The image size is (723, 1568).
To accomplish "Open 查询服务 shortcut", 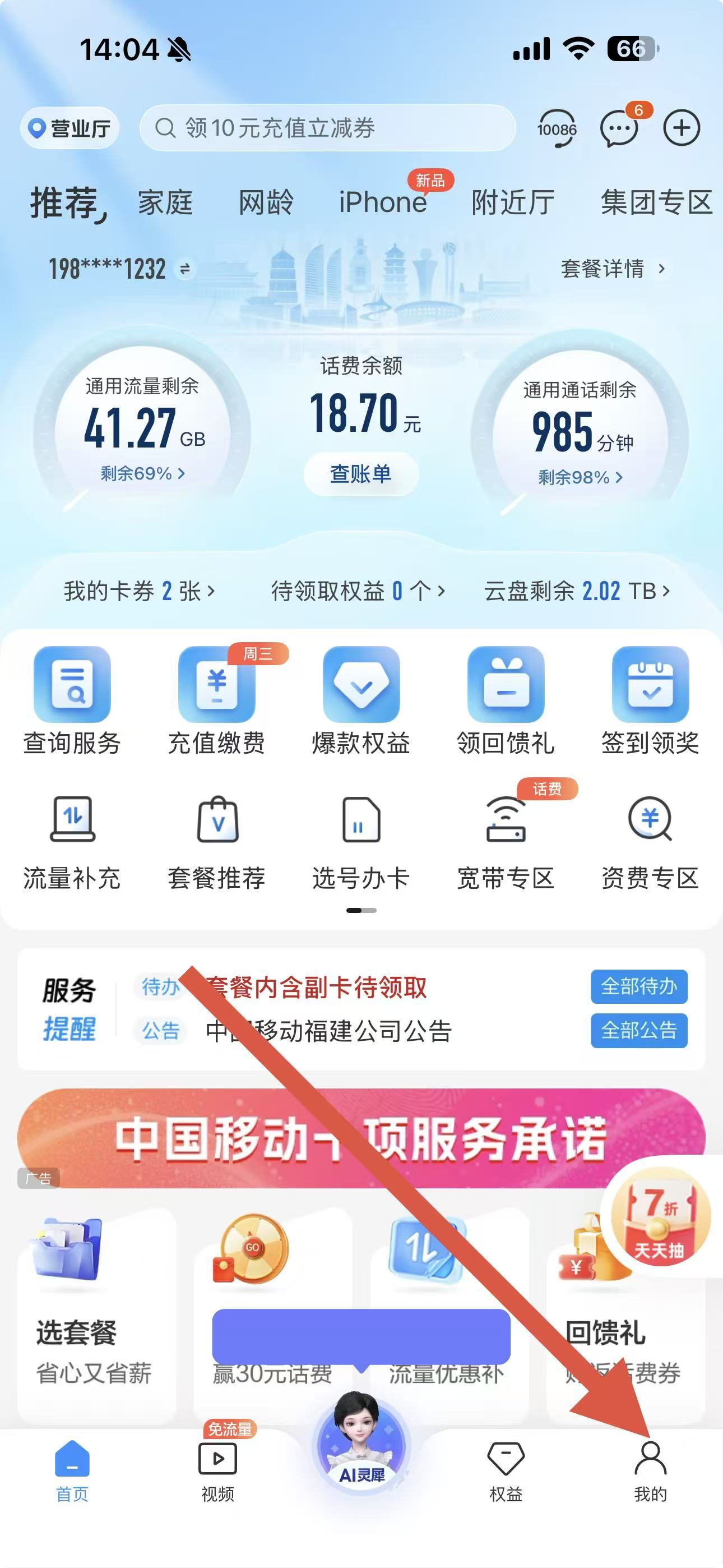I will click(72, 701).
